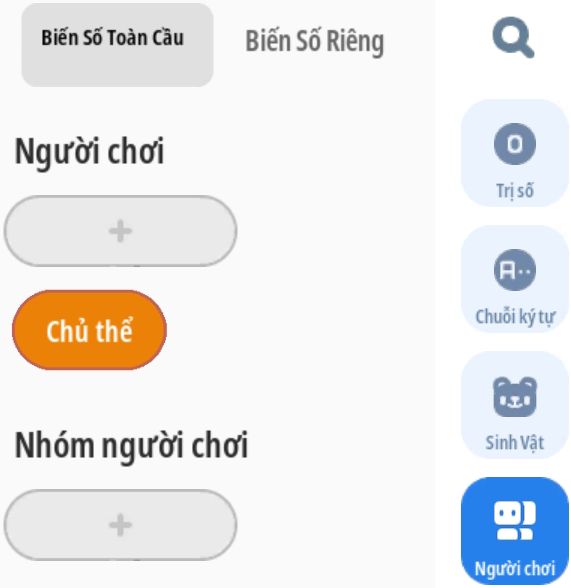Screen dimensions: 571x588
Task: Switch to Biến Số Toàn Cầu tab
Action: pos(117,45)
